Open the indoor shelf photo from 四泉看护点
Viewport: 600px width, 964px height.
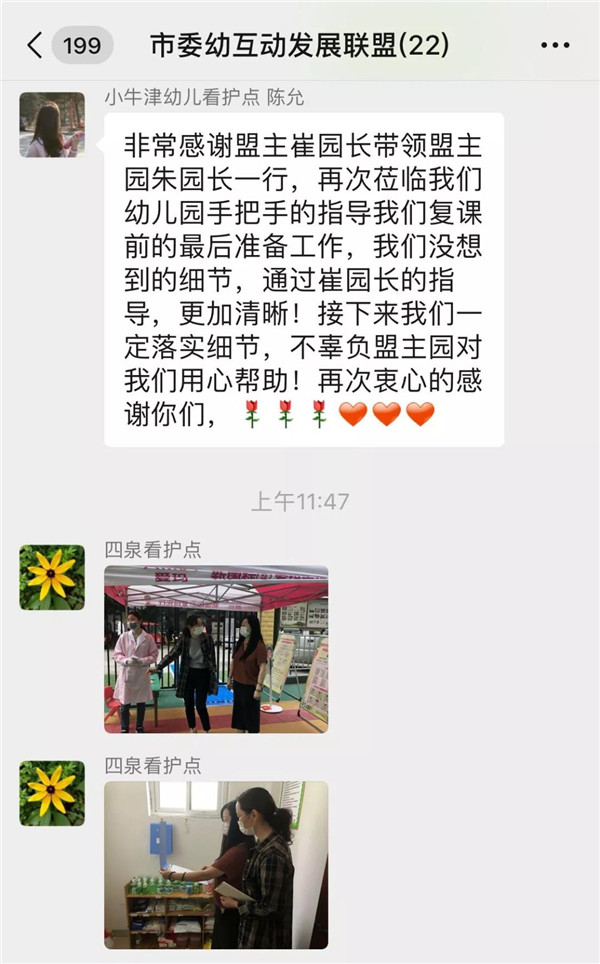pos(216,864)
